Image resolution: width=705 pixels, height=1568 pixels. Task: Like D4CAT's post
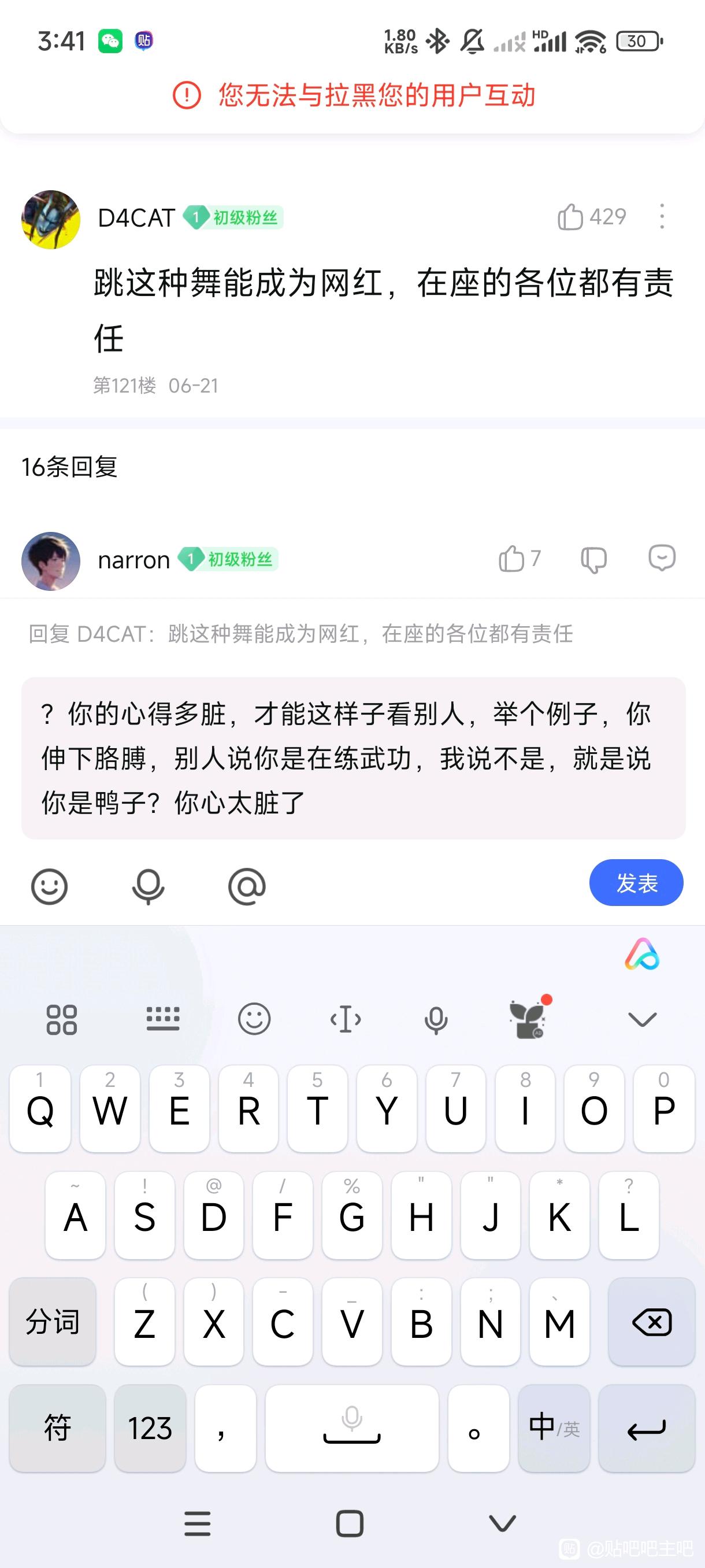[x=571, y=217]
